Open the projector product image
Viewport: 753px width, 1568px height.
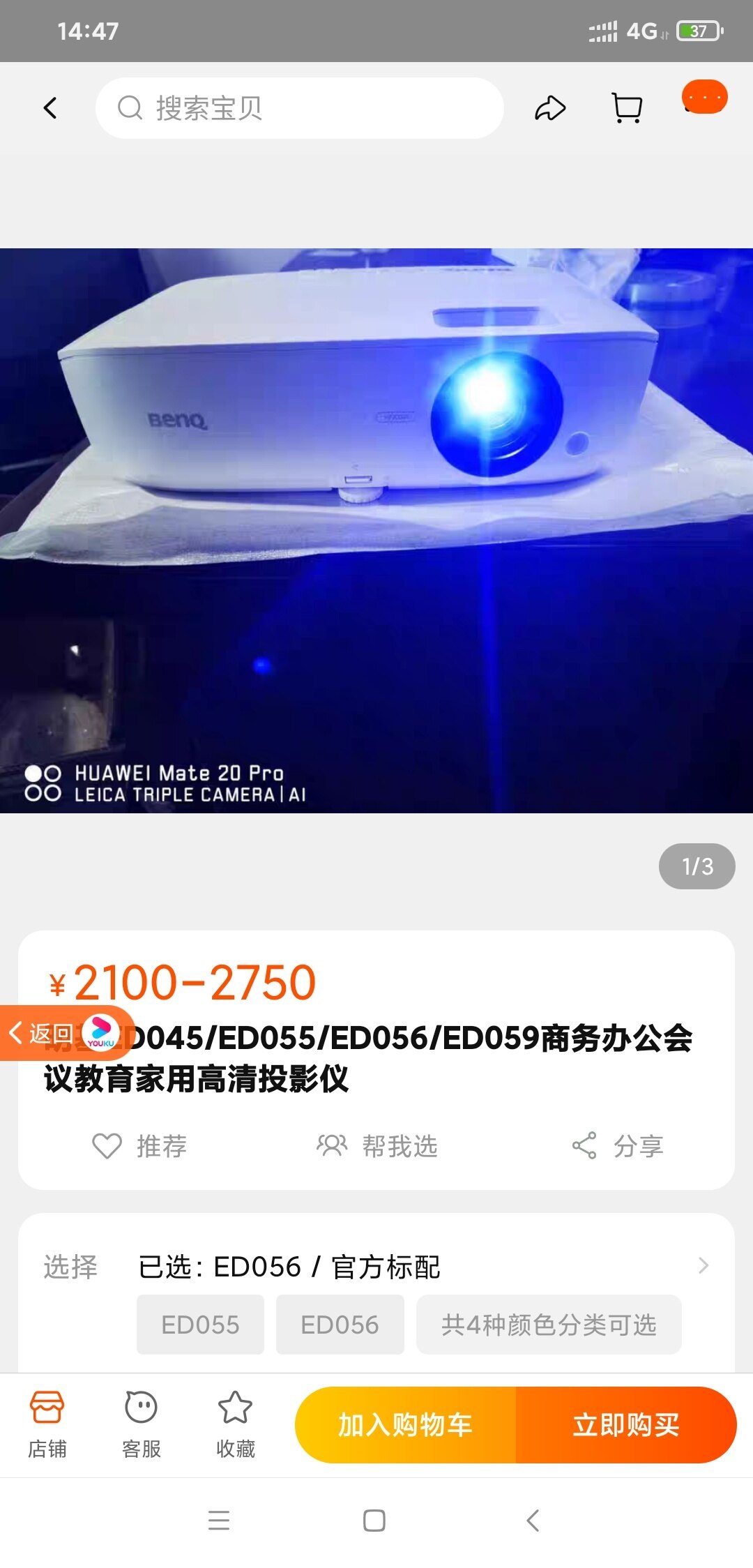point(376,530)
